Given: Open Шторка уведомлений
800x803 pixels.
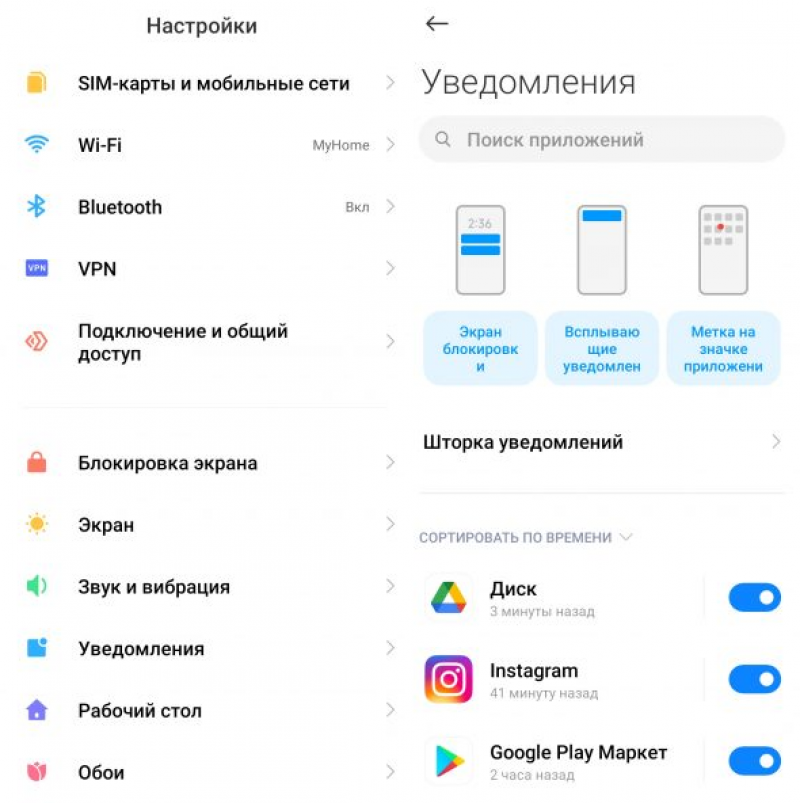Looking at the screenshot, I should click(x=601, y=442).
